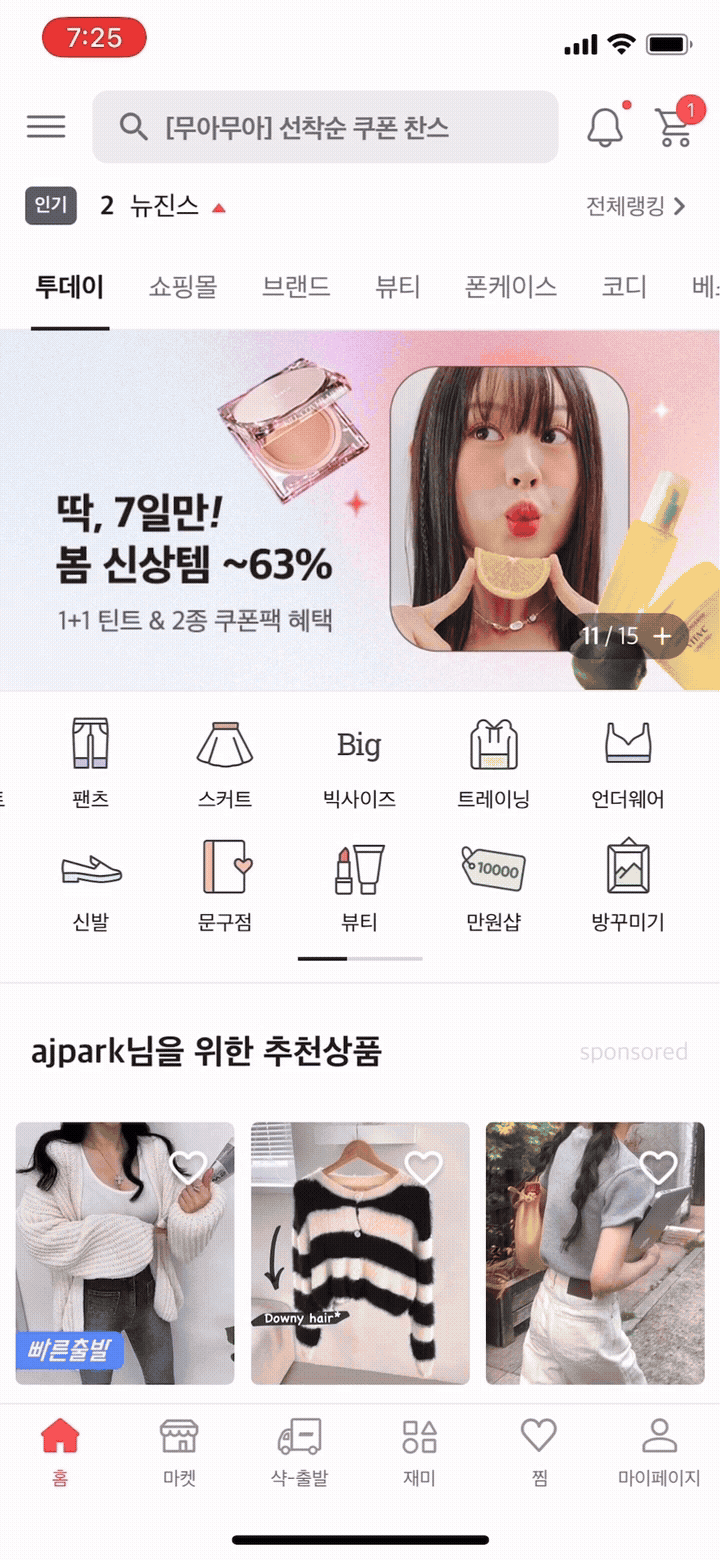Browse the 팬츠 category
Viewport: 720px width, 1560px height.
point(90,763)
